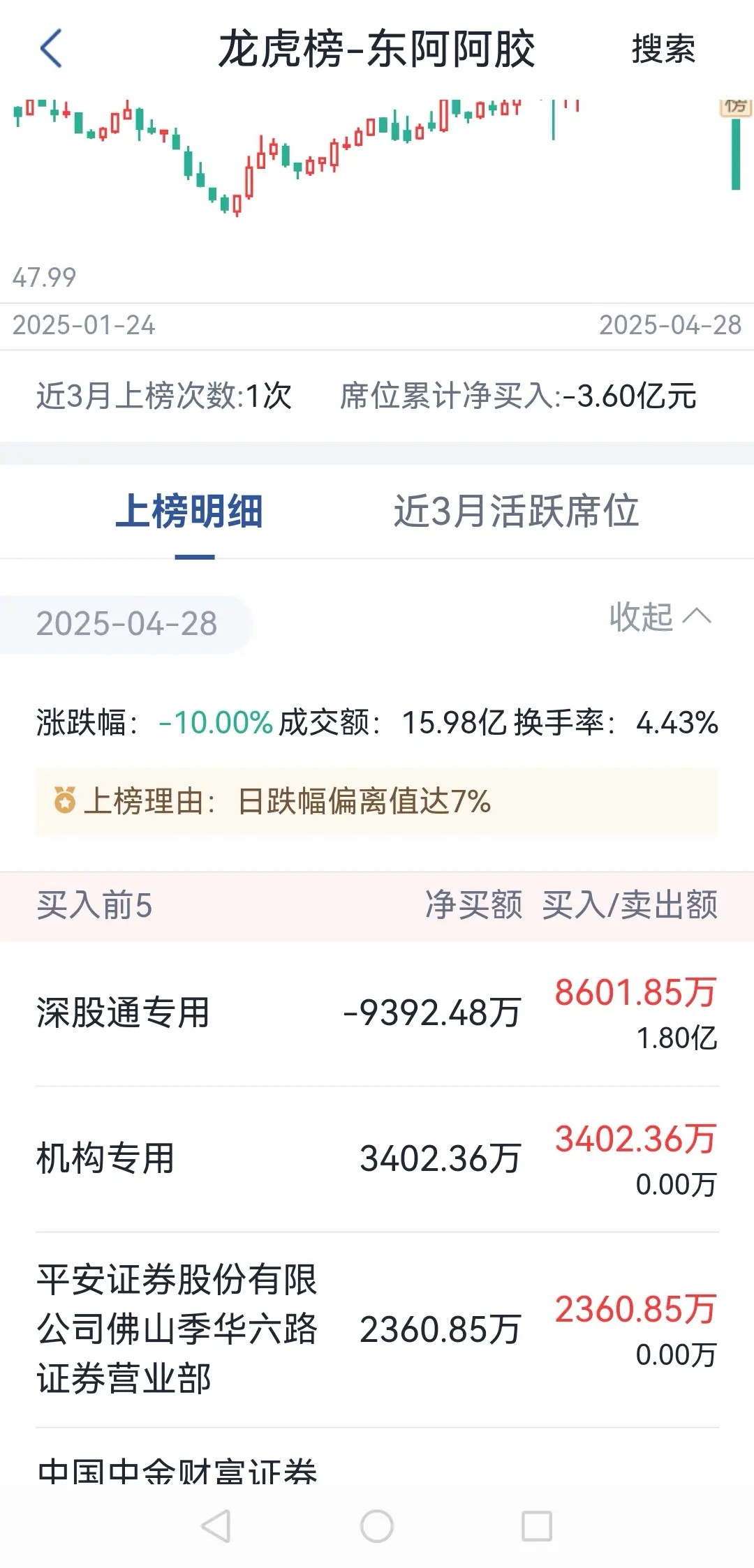Open the 机构专用 seat row
The image size is (754, 1568).
click(x=377, y=1159)
